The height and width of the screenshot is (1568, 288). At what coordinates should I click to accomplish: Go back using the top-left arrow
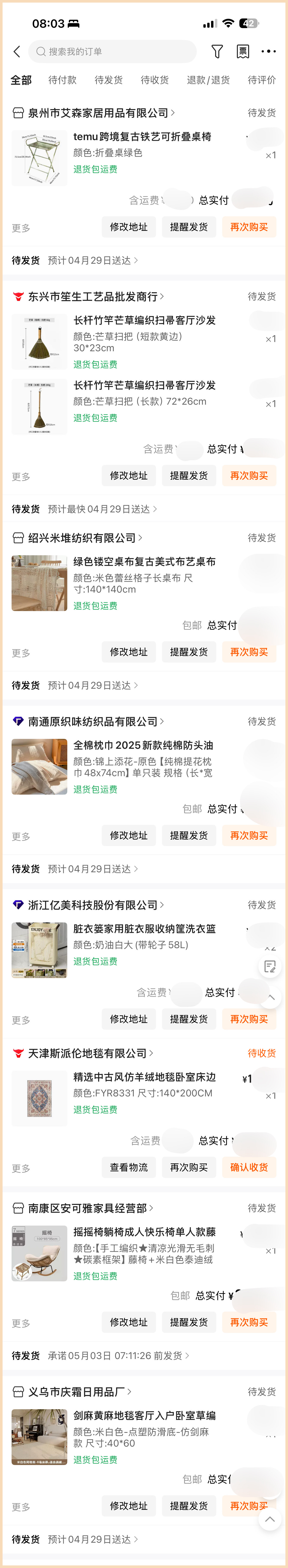coord(16,52)
